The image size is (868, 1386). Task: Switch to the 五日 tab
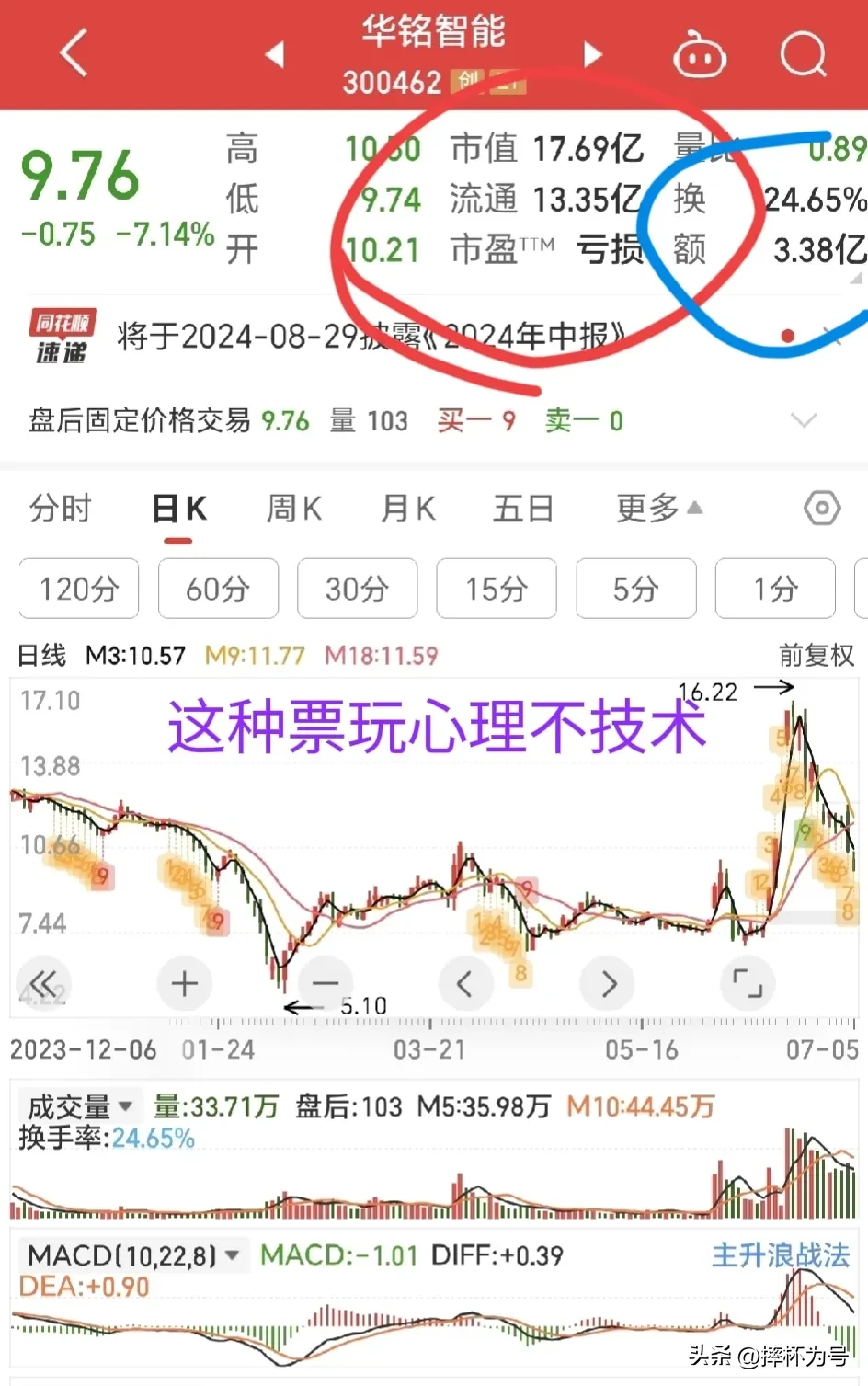click(x=523, y=508)
